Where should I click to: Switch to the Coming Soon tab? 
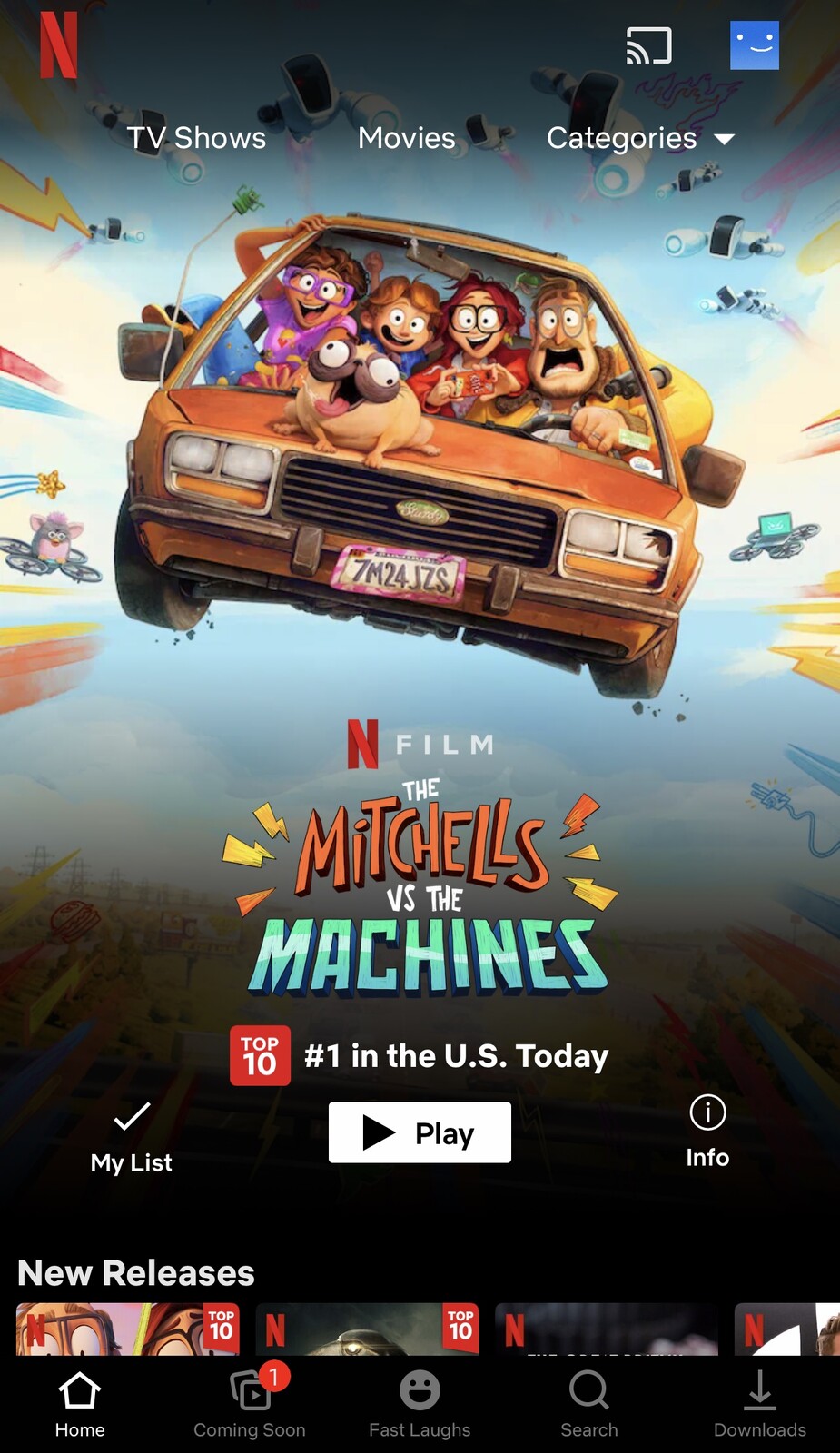(x=250, y=1404)
